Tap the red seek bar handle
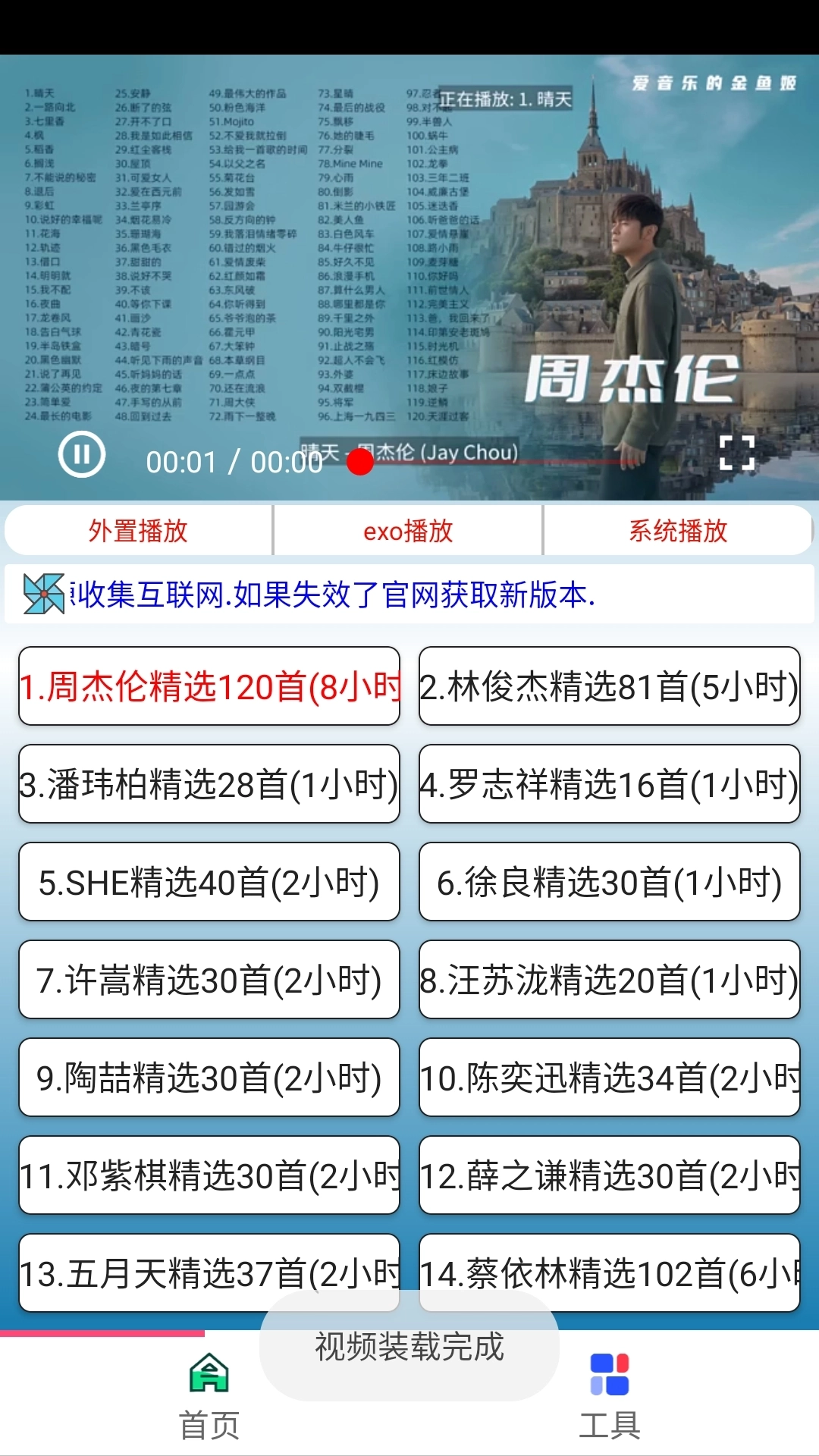The height and width of the screenshot is (1456, 819). pyautogui.click(x=360, y=462)
